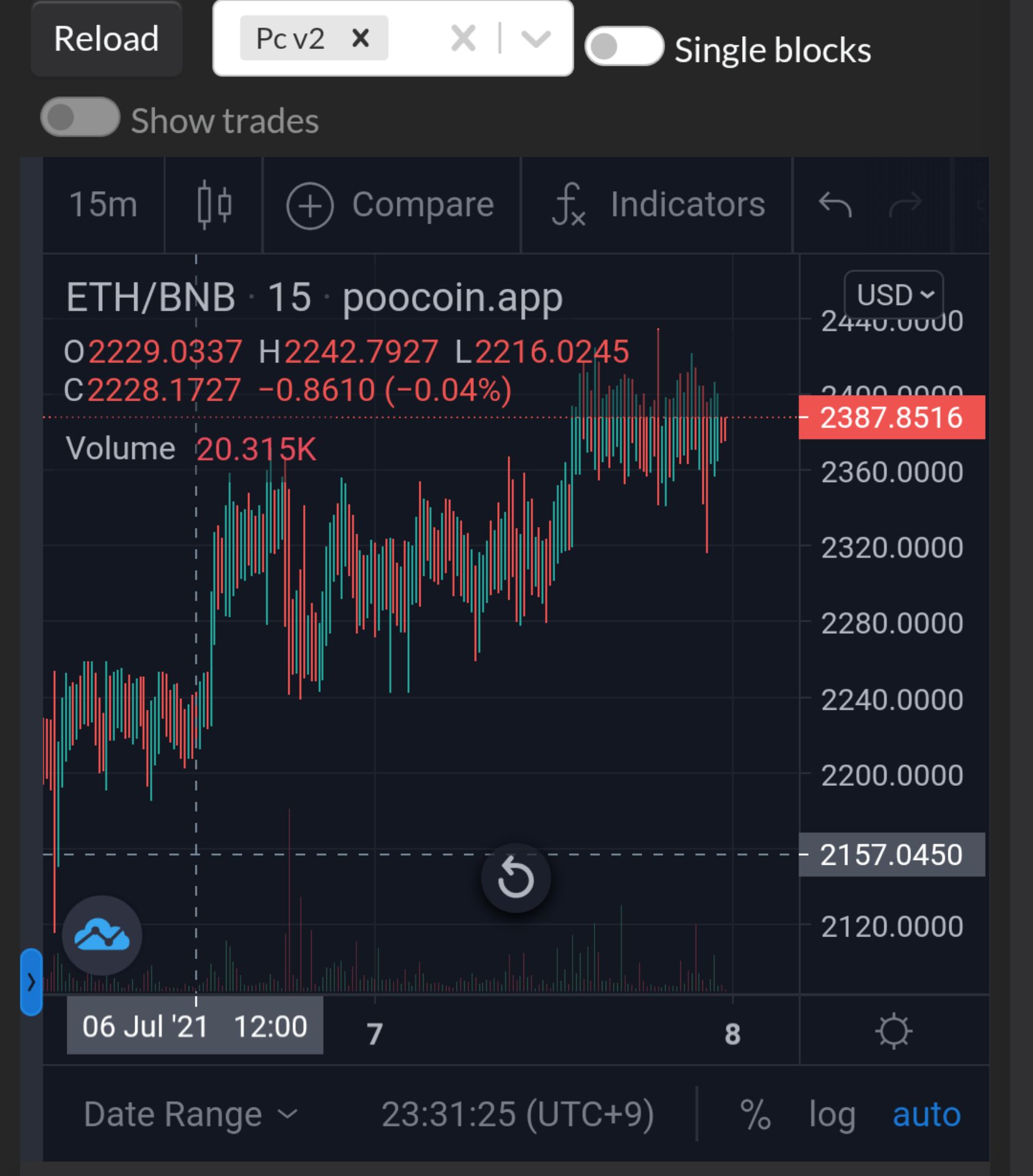Tap the Reload button
This screenshot has width=1033, height=1176.
106,39
